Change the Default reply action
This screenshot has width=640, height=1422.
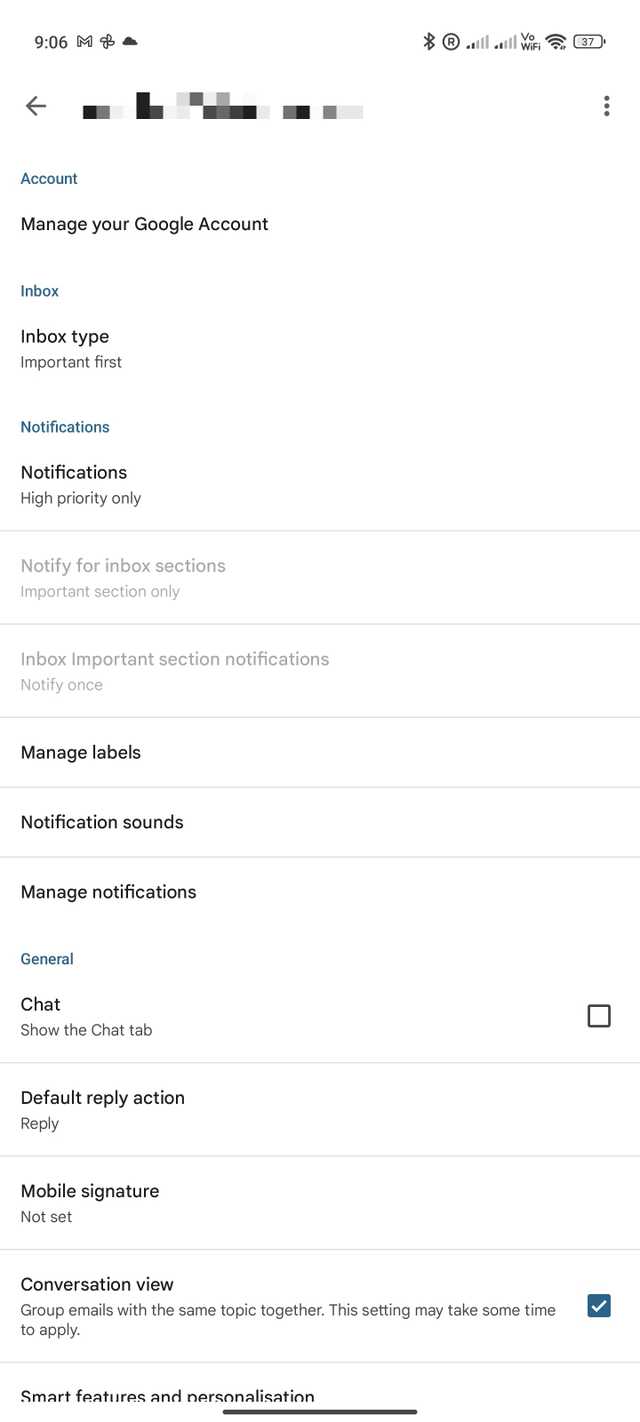(102, 1109)
